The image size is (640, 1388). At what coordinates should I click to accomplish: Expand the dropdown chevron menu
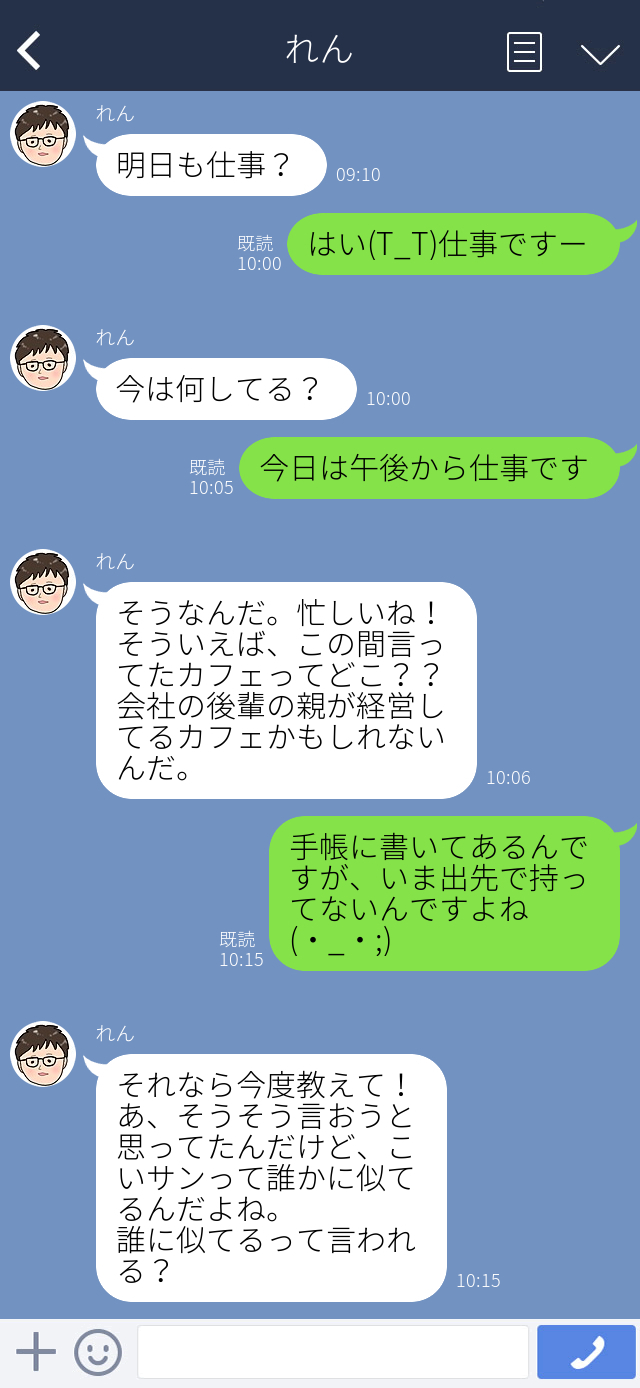pyautogui.click(x=600, y=53)
